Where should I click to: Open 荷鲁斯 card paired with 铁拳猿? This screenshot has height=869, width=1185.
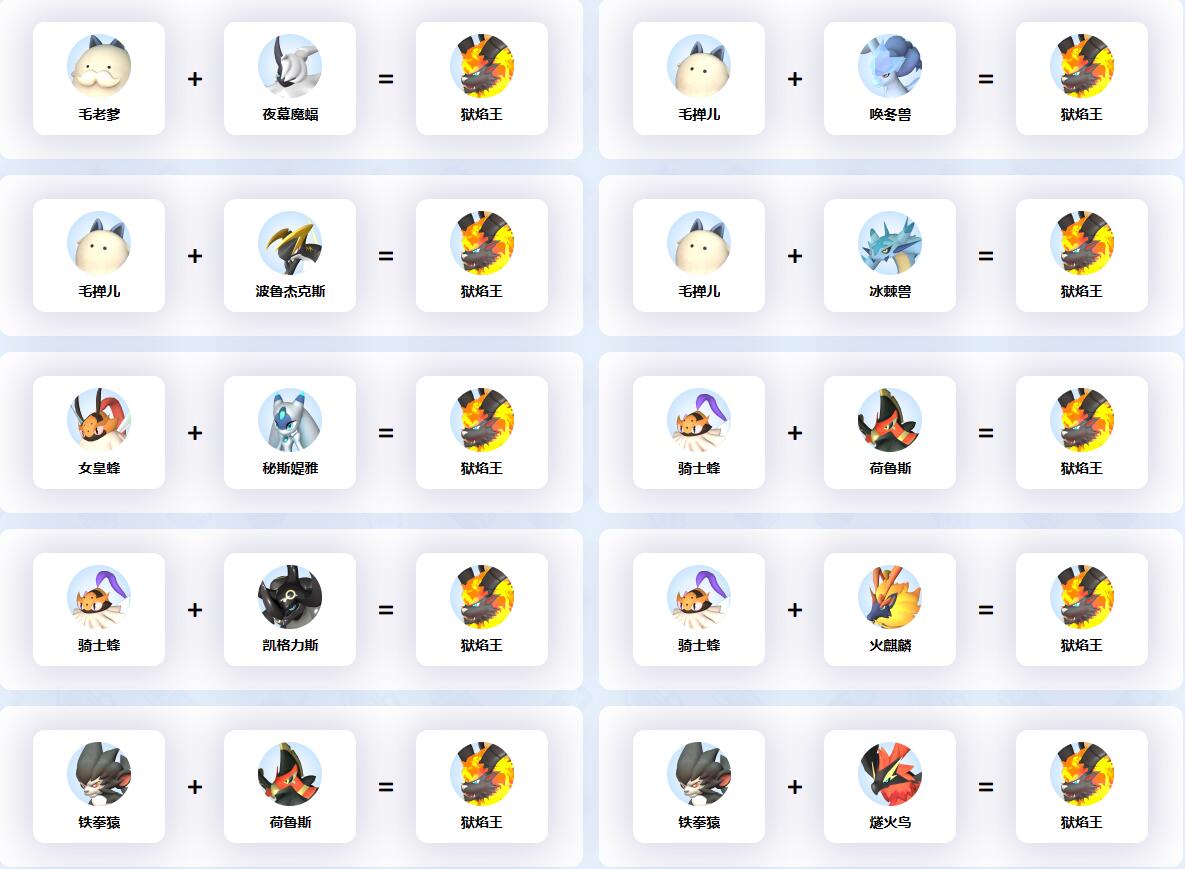click(x=290, y=786)
